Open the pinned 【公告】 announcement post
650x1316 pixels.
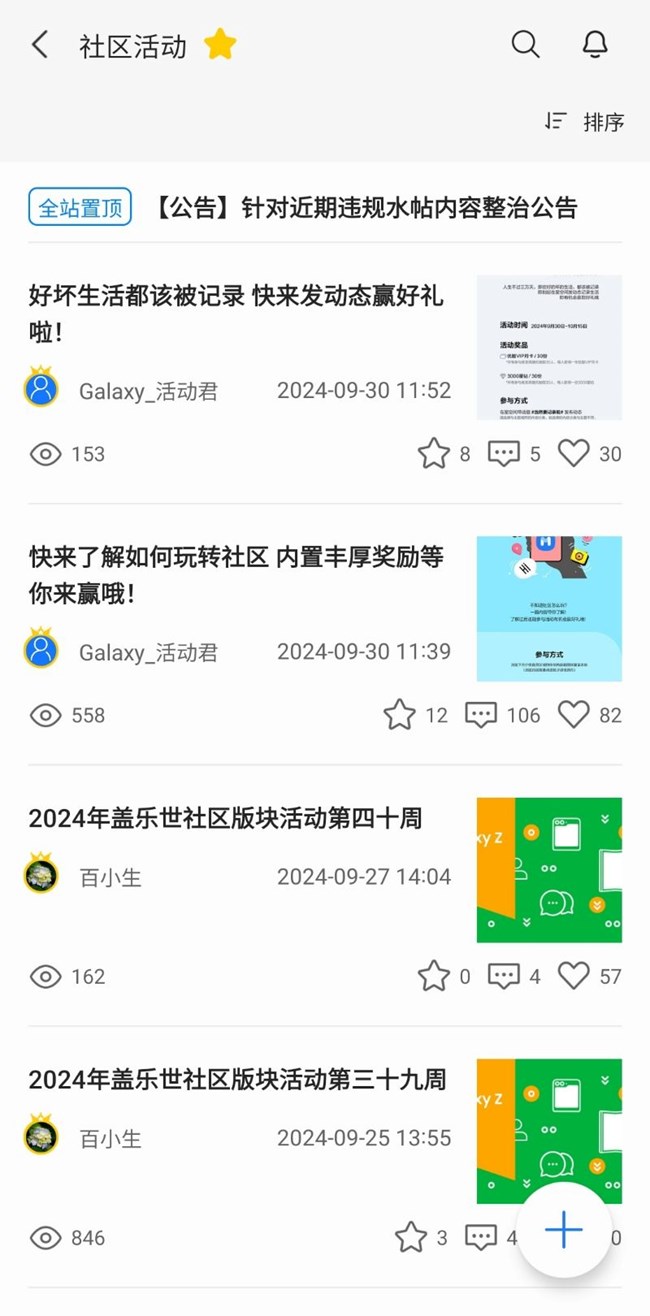[365, 208]
